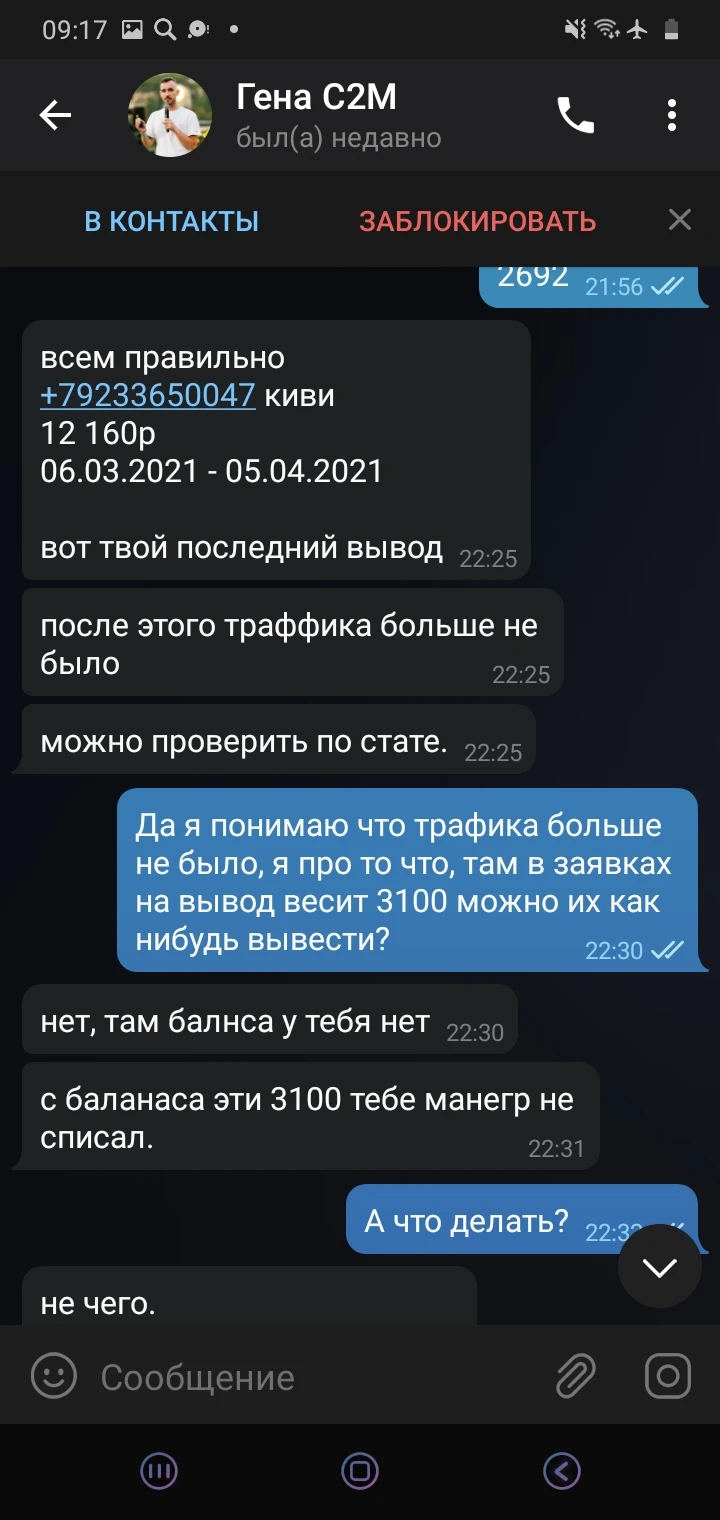Viewport: 720px width, 1520px height.
Task: Open the three-dot overflow menu
Action: tap(672, 116)
